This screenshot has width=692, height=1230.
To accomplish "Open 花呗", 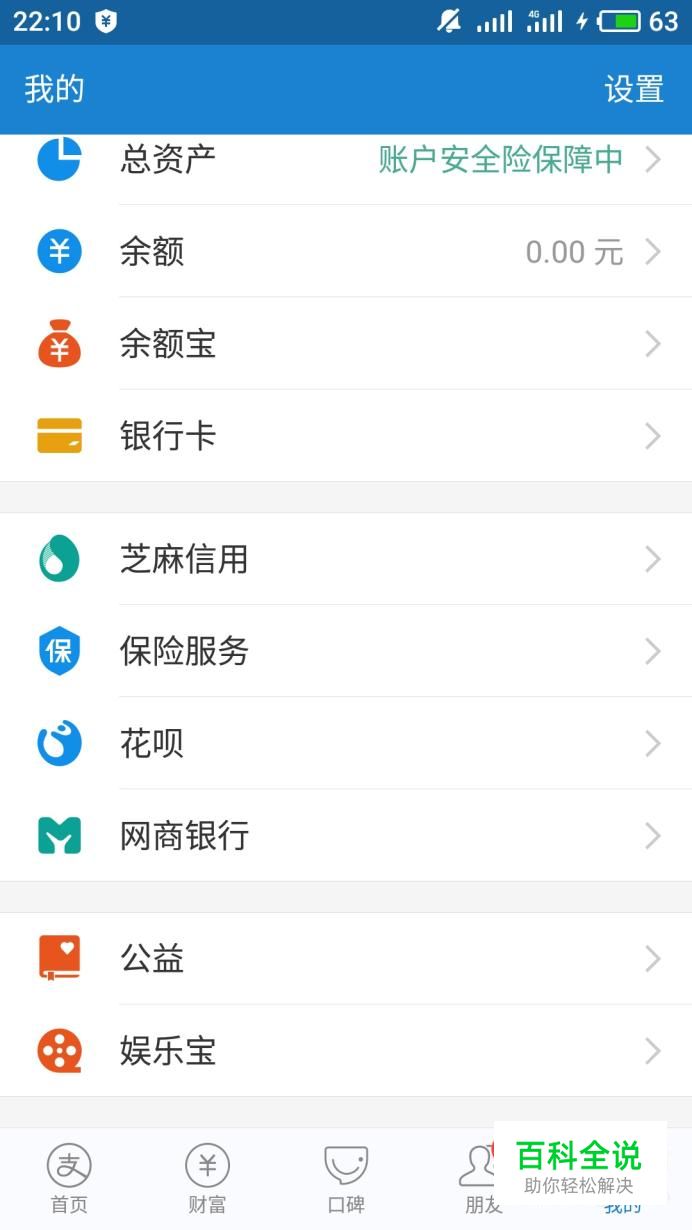I will 346,743.
